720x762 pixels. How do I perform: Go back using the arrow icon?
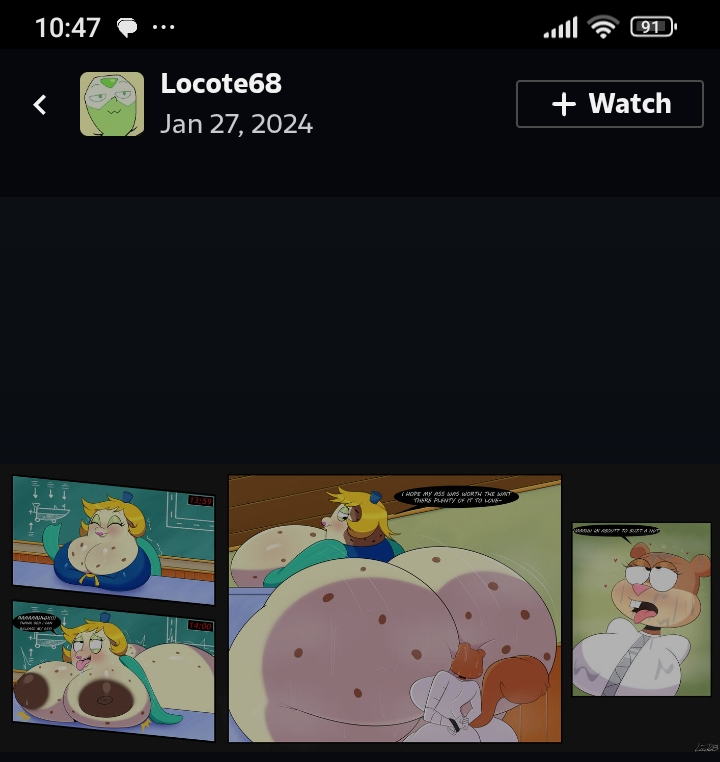(x=40, y=104)
